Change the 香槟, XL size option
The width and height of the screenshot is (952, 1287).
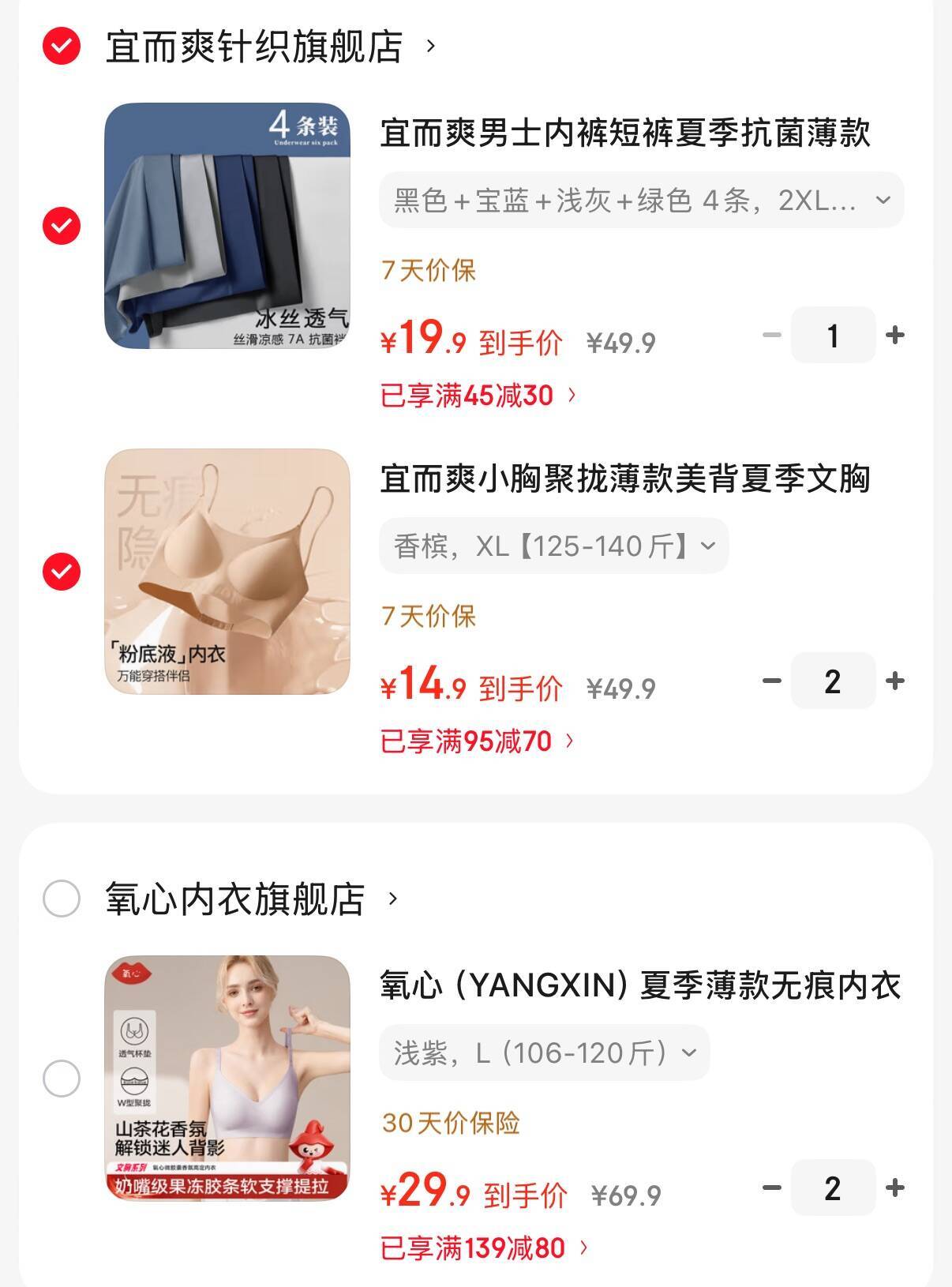click(x=553, y=546)
